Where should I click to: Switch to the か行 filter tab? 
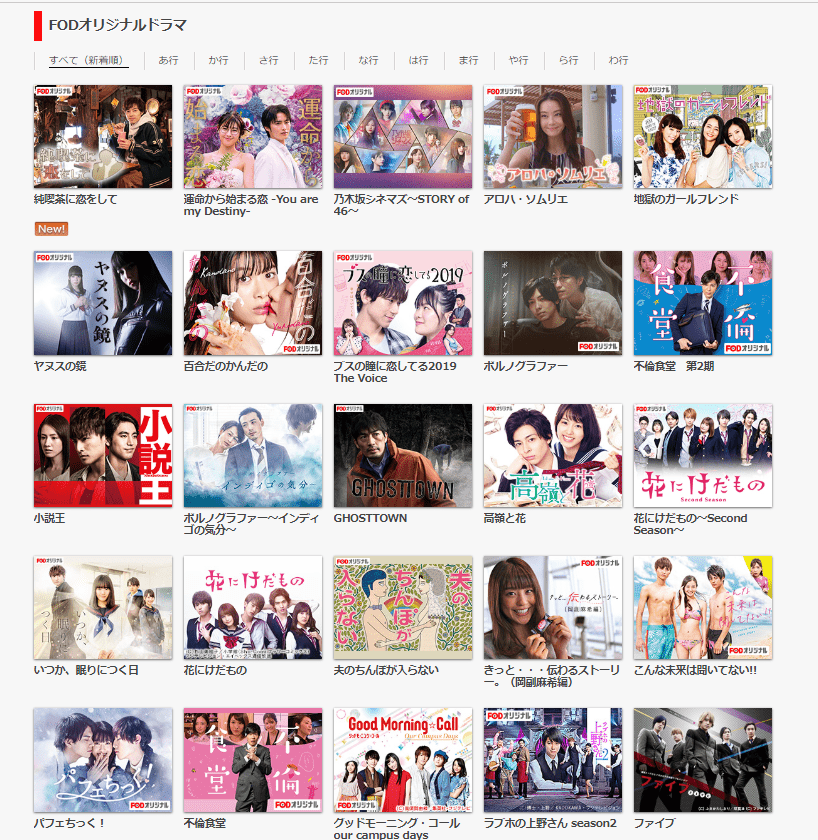[218, 60]
